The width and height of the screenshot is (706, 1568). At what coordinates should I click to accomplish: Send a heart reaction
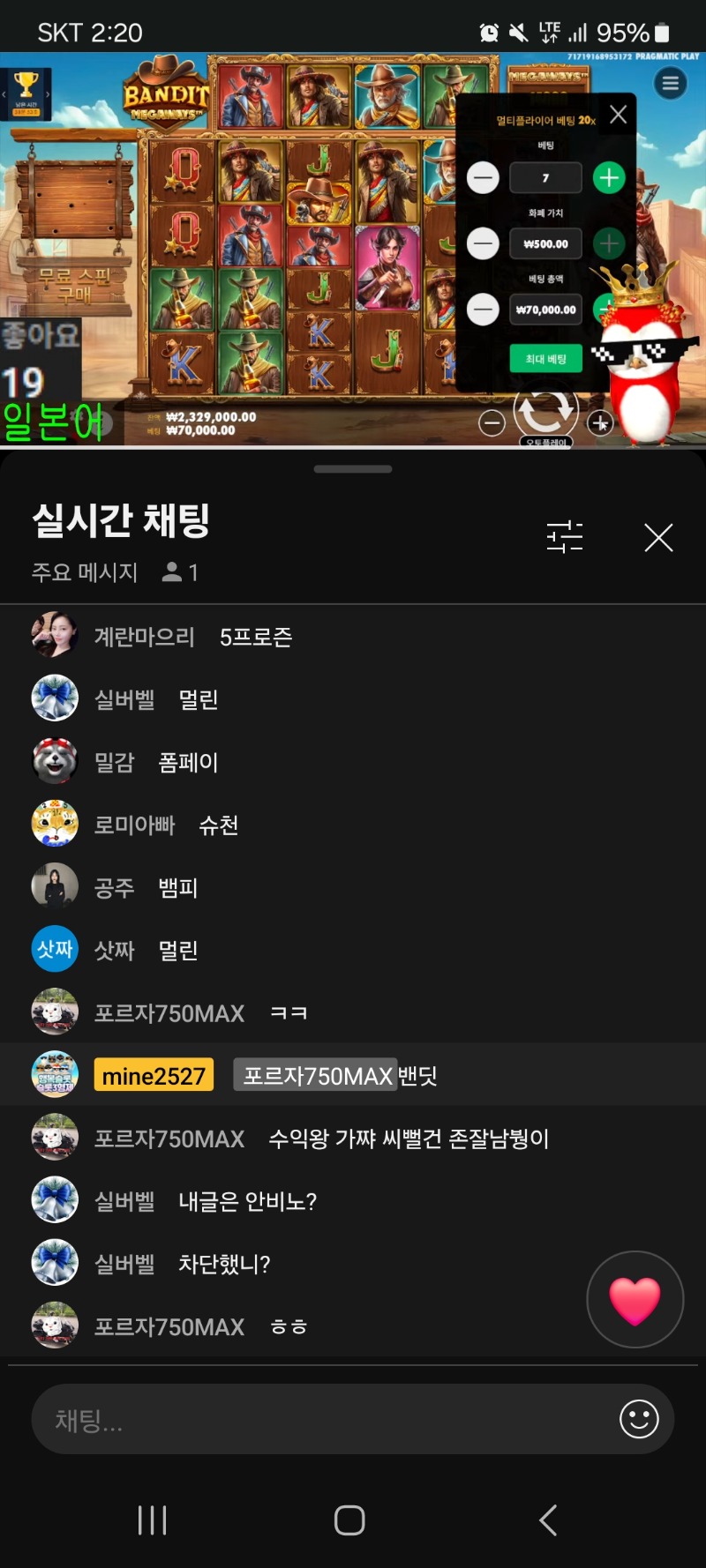[635, 1299]
